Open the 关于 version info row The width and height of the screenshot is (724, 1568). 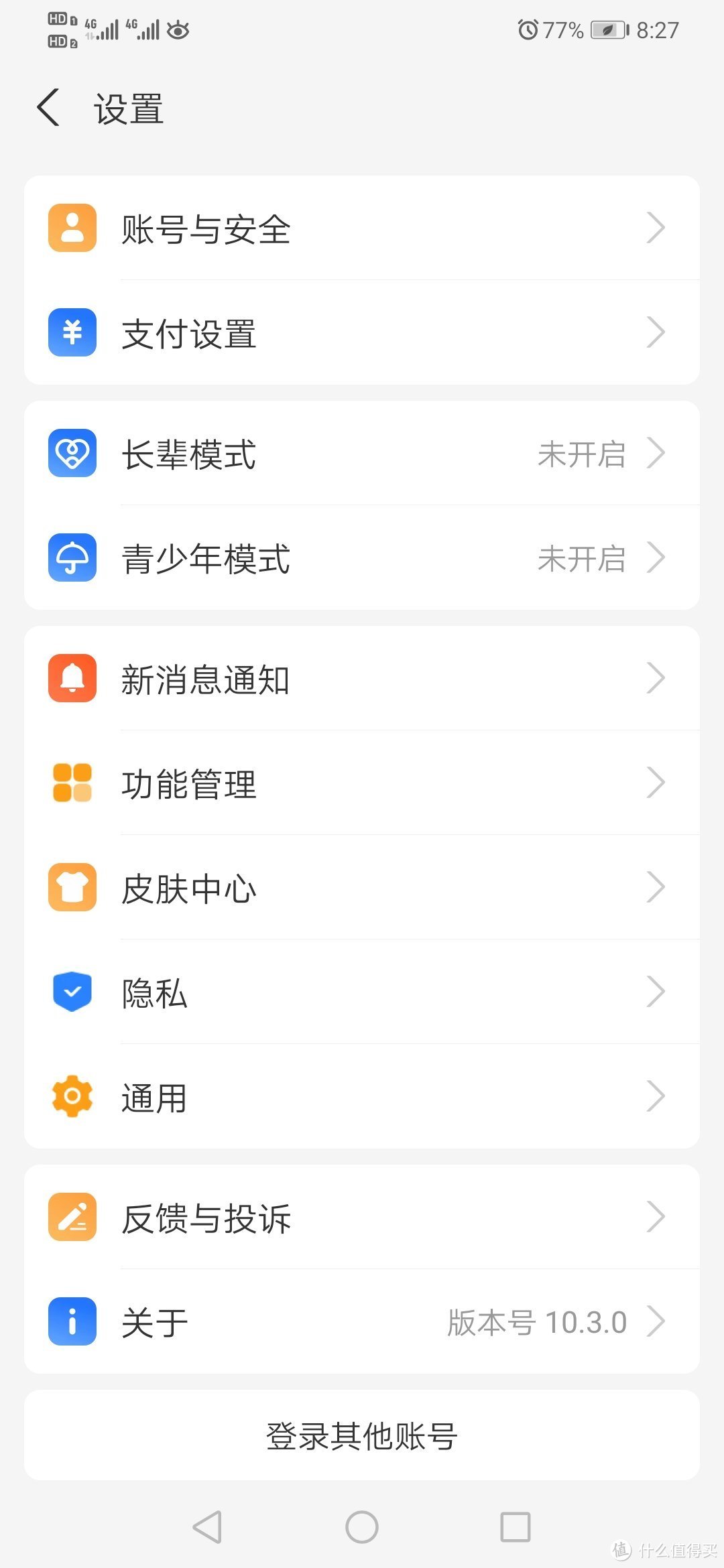(x=362, y=1321)
